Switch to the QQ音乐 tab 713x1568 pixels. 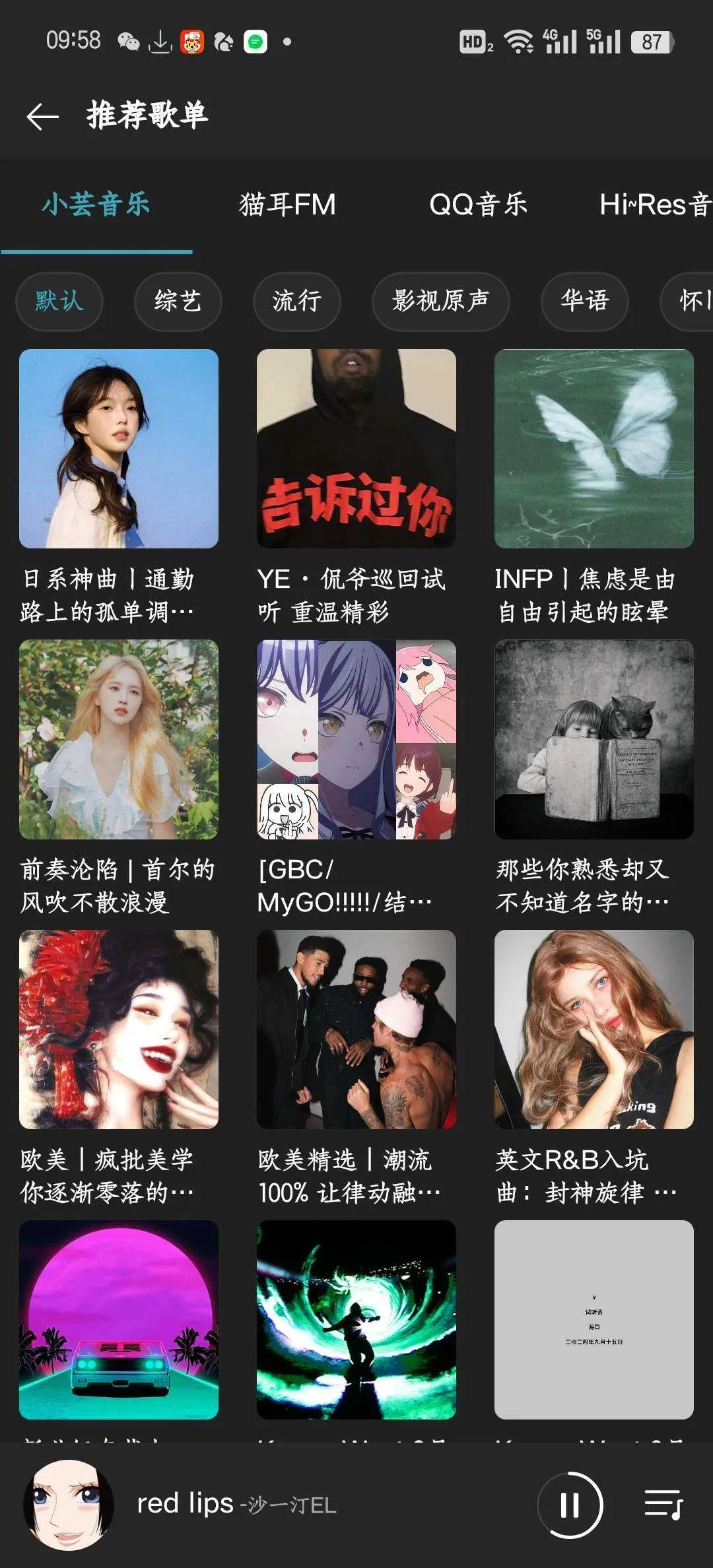point(478,205)
